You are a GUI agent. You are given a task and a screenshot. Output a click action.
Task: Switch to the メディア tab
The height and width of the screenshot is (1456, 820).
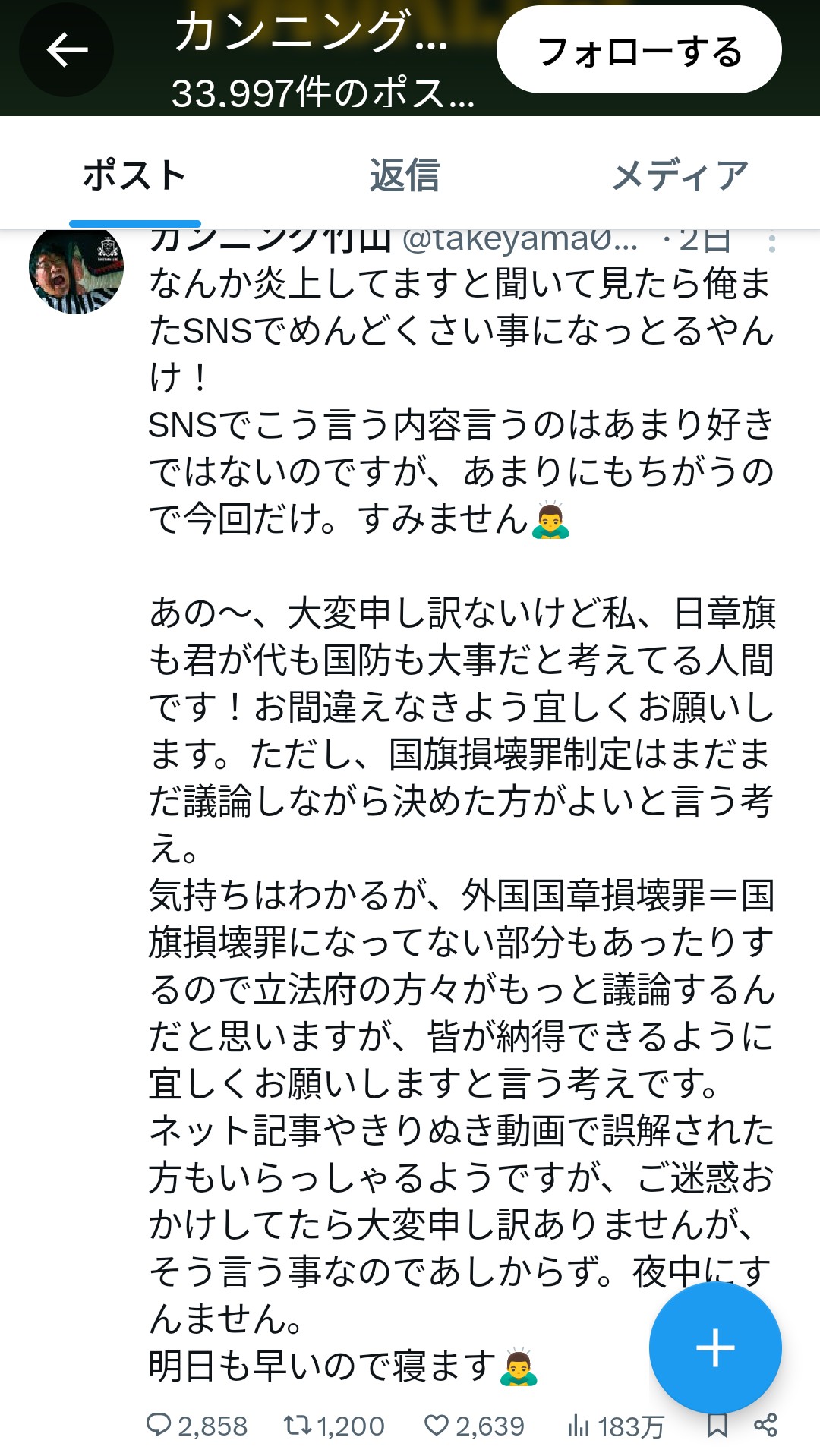(x=680, y=175)
